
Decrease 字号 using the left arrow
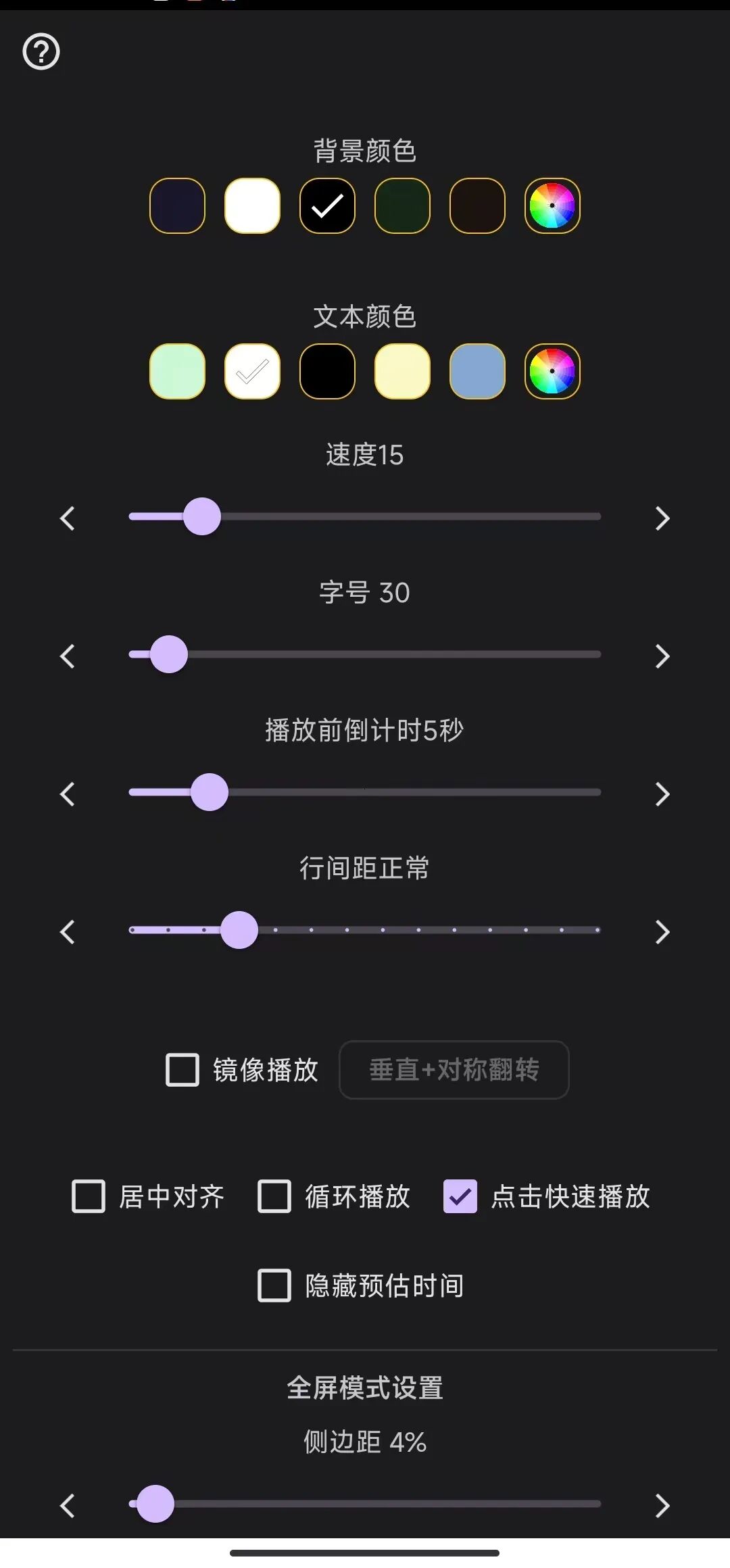click(x=68, y=655)
